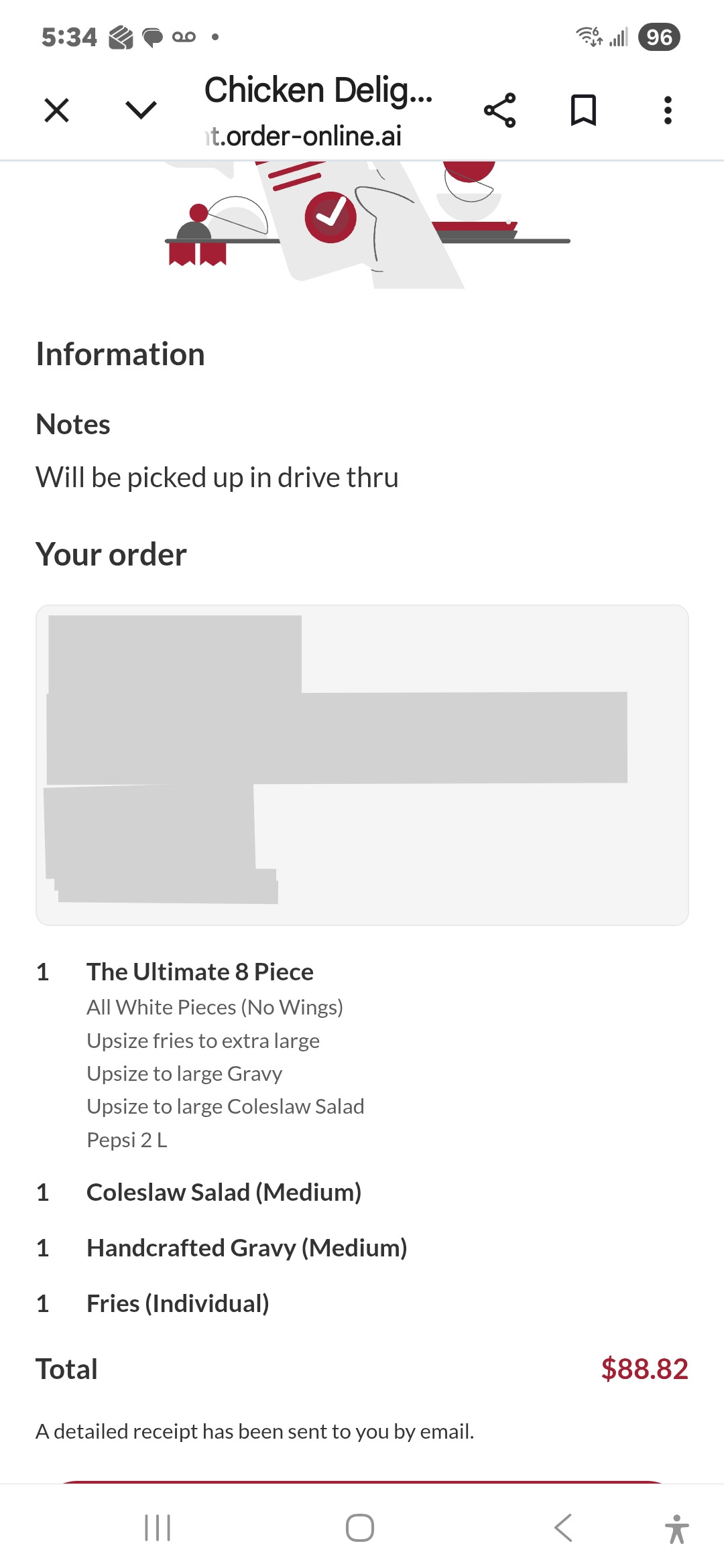Share this order confirmation page
The width and height of the screenshot is (724, 1568).
[500, 111]
